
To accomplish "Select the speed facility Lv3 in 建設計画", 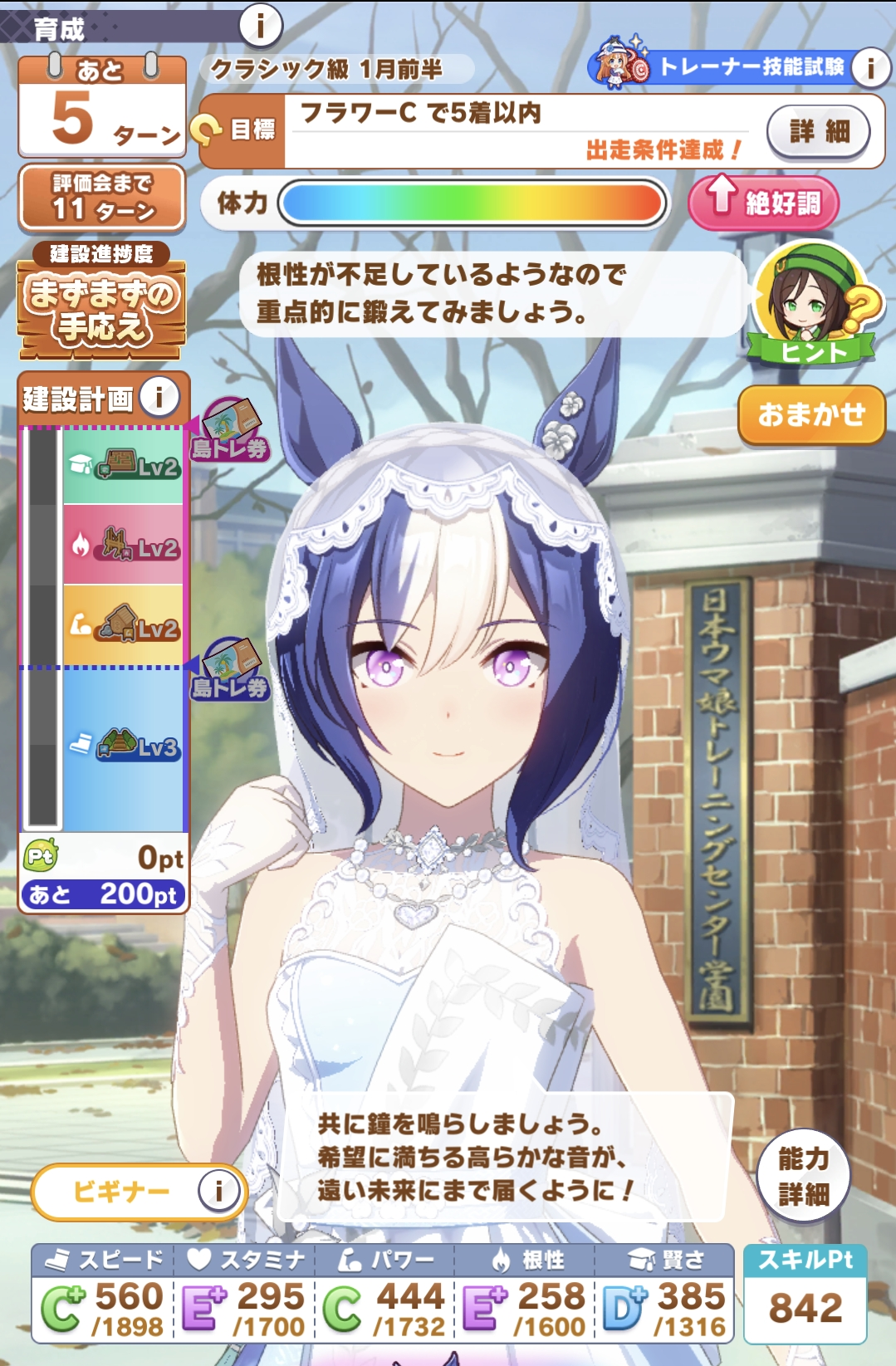I will [123, 747].
